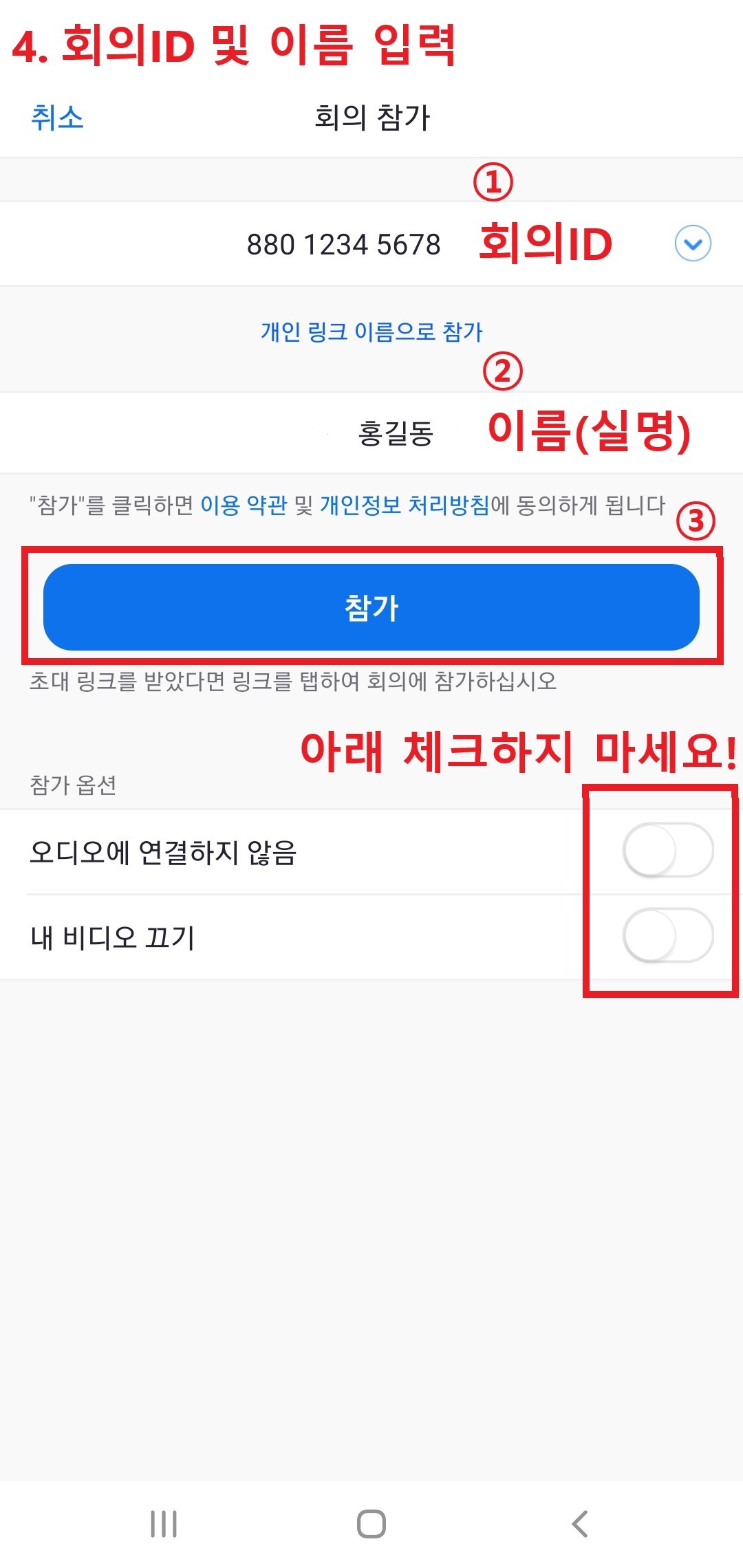Expand the meeting ID history dropdown
The width and height of the screenshot is (743, 1568).
tap(692, 243)
